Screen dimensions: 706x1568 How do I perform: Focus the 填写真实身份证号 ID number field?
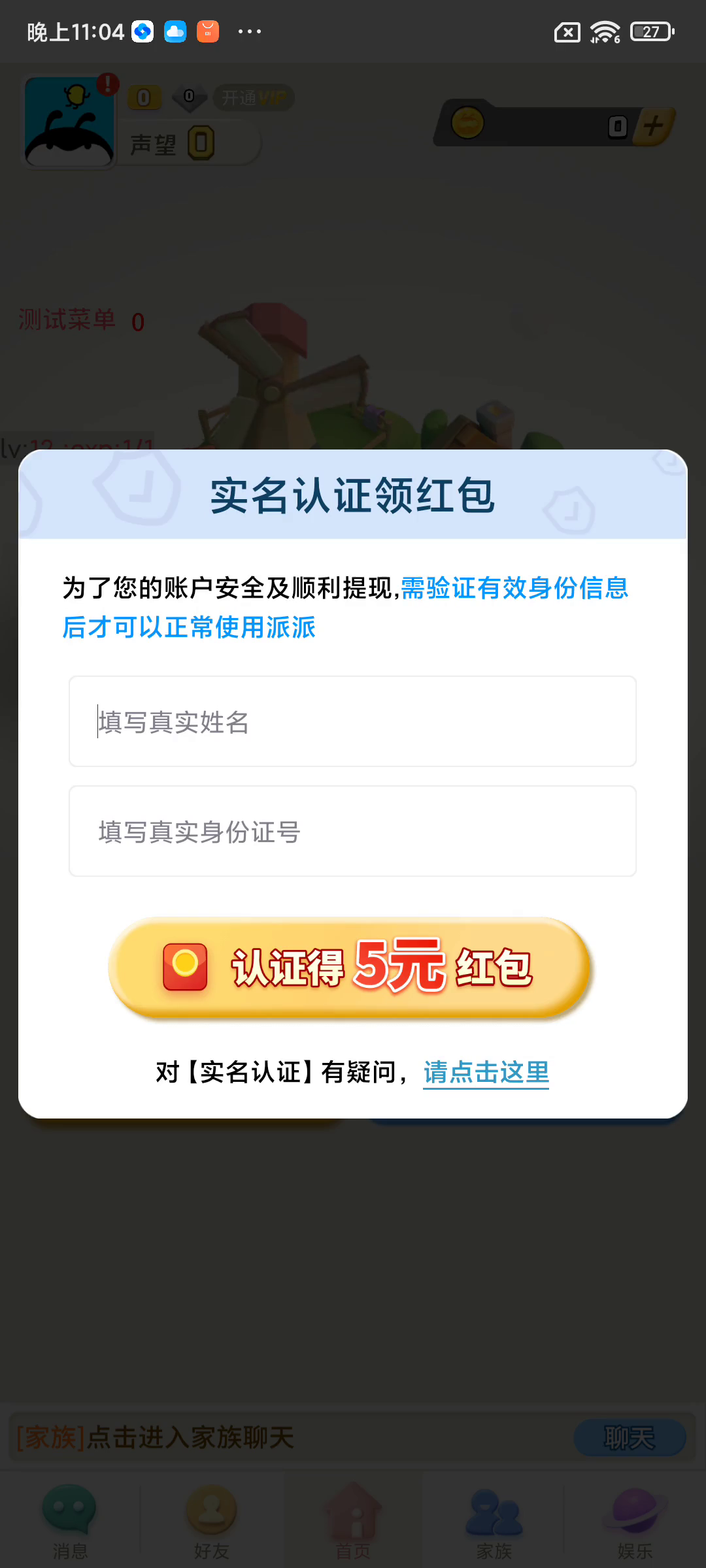(352, 831)
